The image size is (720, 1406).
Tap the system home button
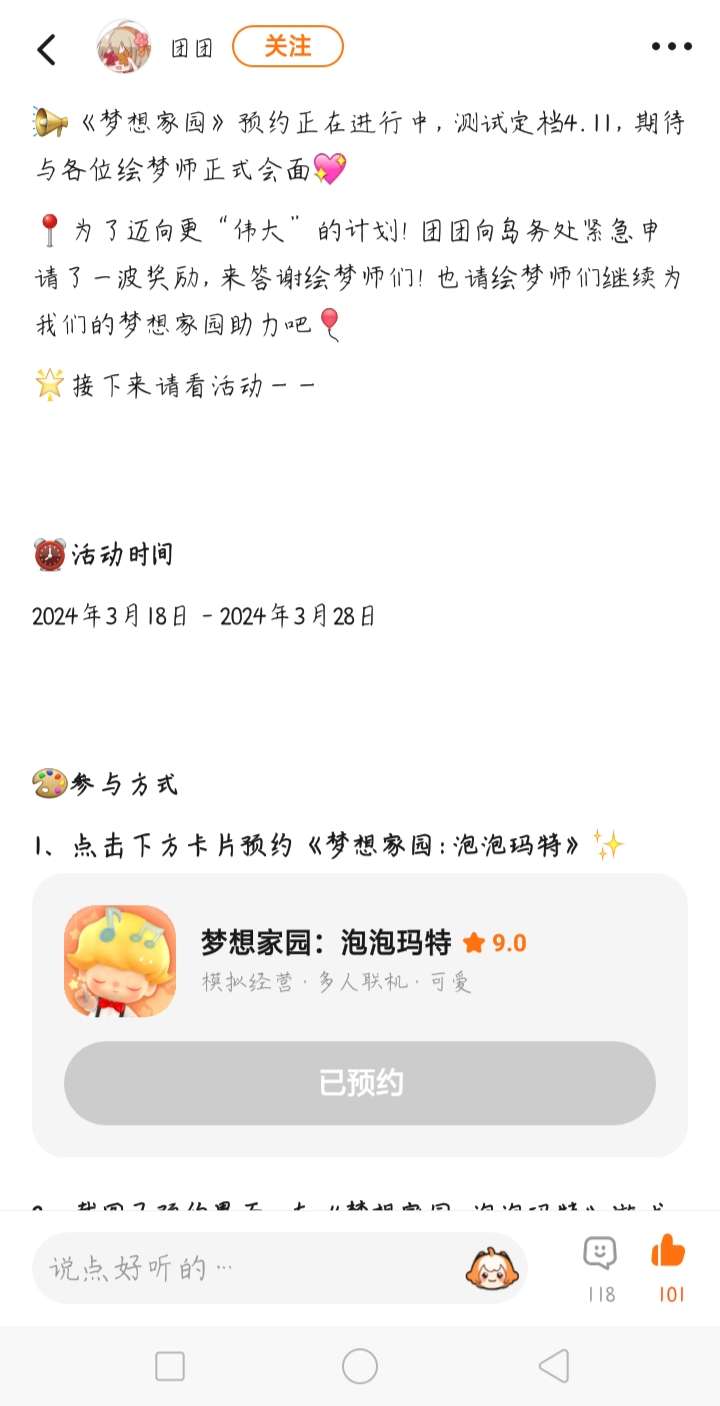(x=360, y=1366)
